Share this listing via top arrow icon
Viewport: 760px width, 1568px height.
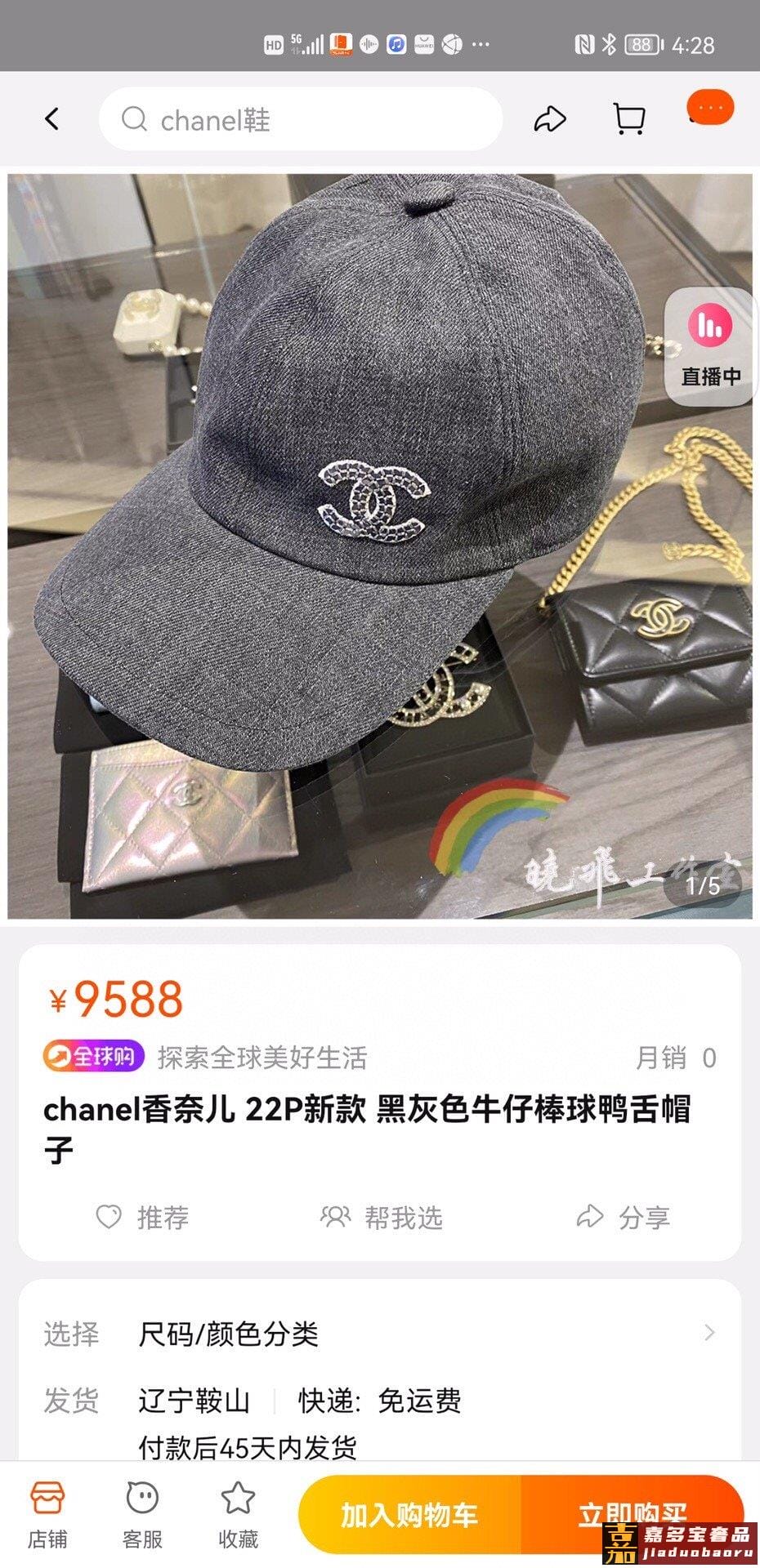[550, 119]
